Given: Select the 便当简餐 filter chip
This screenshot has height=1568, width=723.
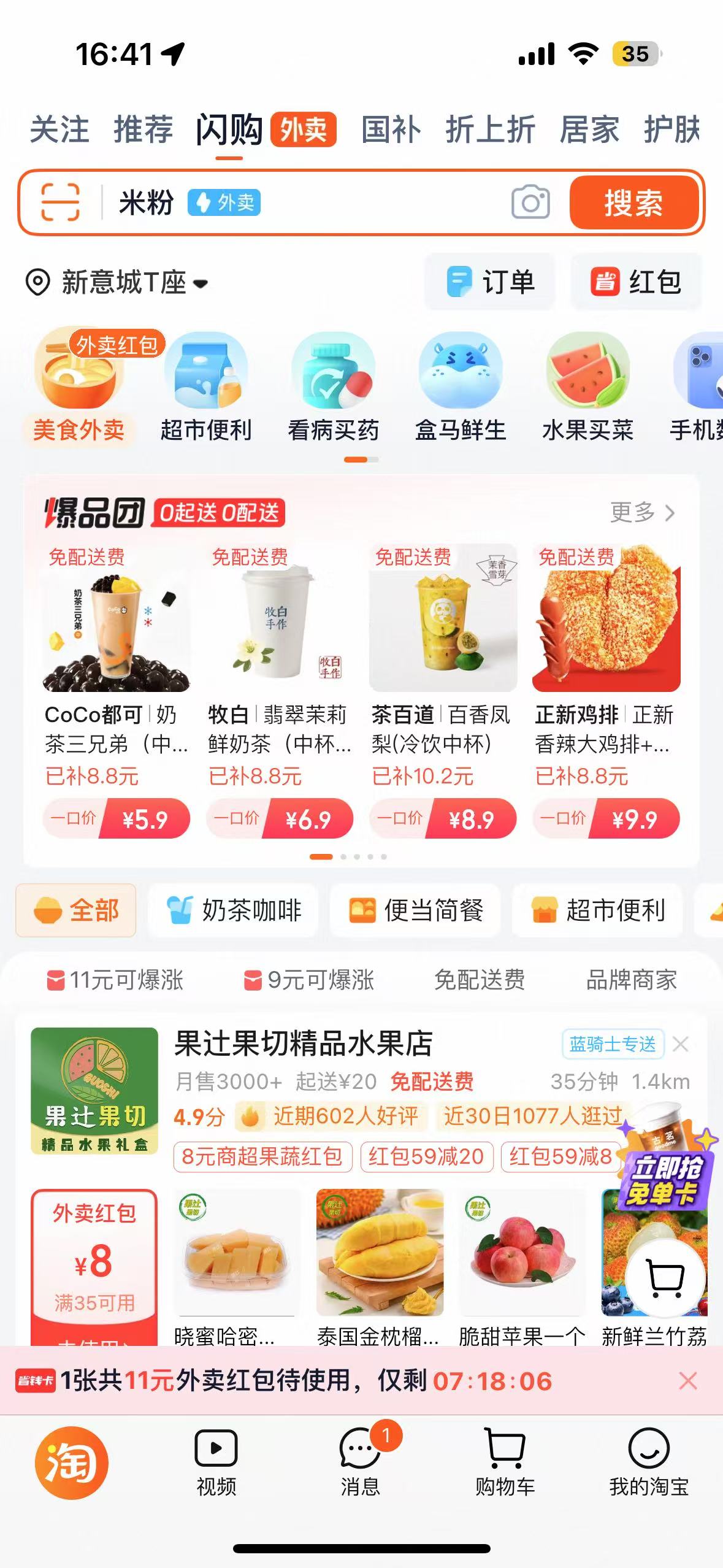Looking at the screenshot, I should point(416,910).
